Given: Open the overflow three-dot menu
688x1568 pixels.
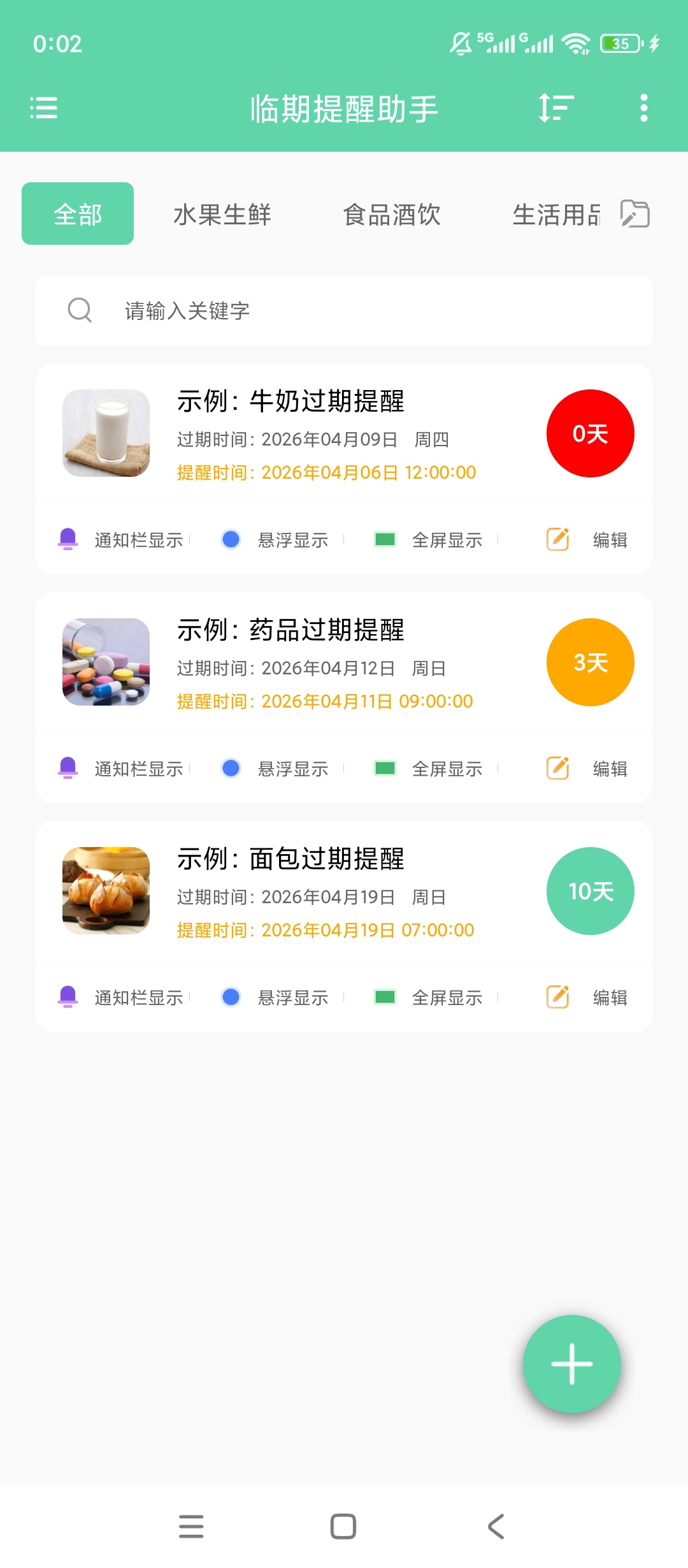Looking at the screenshot, I should (x=644, y=108).
